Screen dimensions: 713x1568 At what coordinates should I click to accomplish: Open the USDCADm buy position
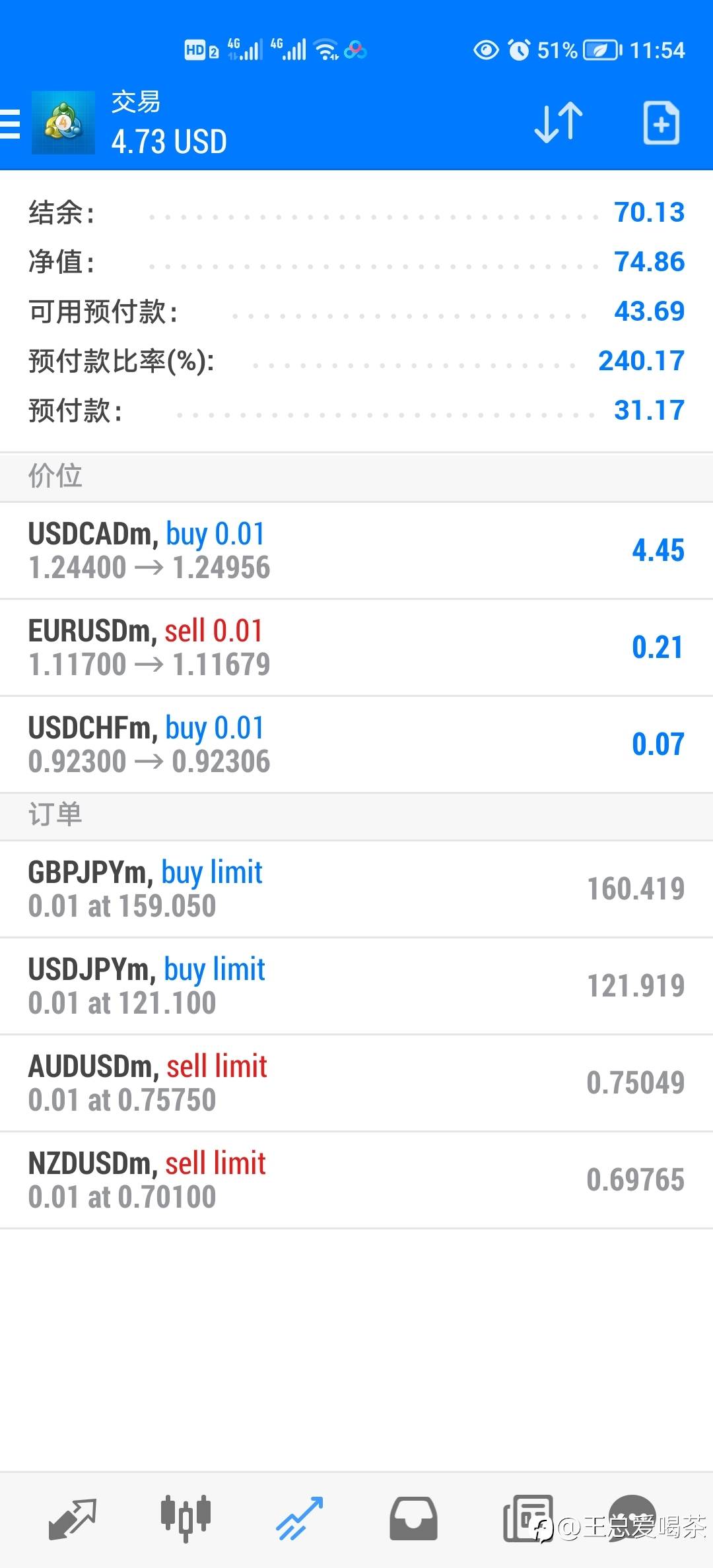[356, 550]
